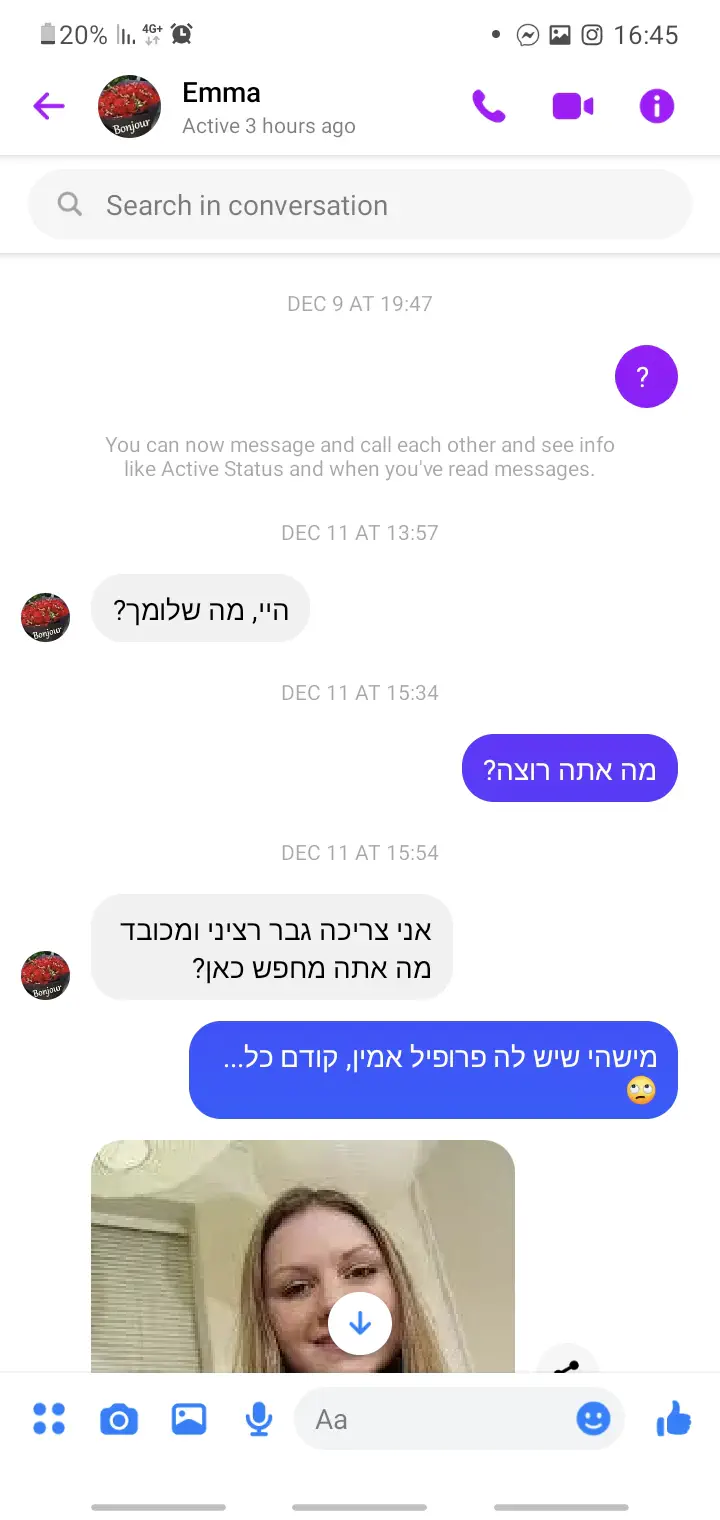Open the more apps four-dot menu
The height and width of the screenshot is (1520, 720).
[x=49, y=1418]
